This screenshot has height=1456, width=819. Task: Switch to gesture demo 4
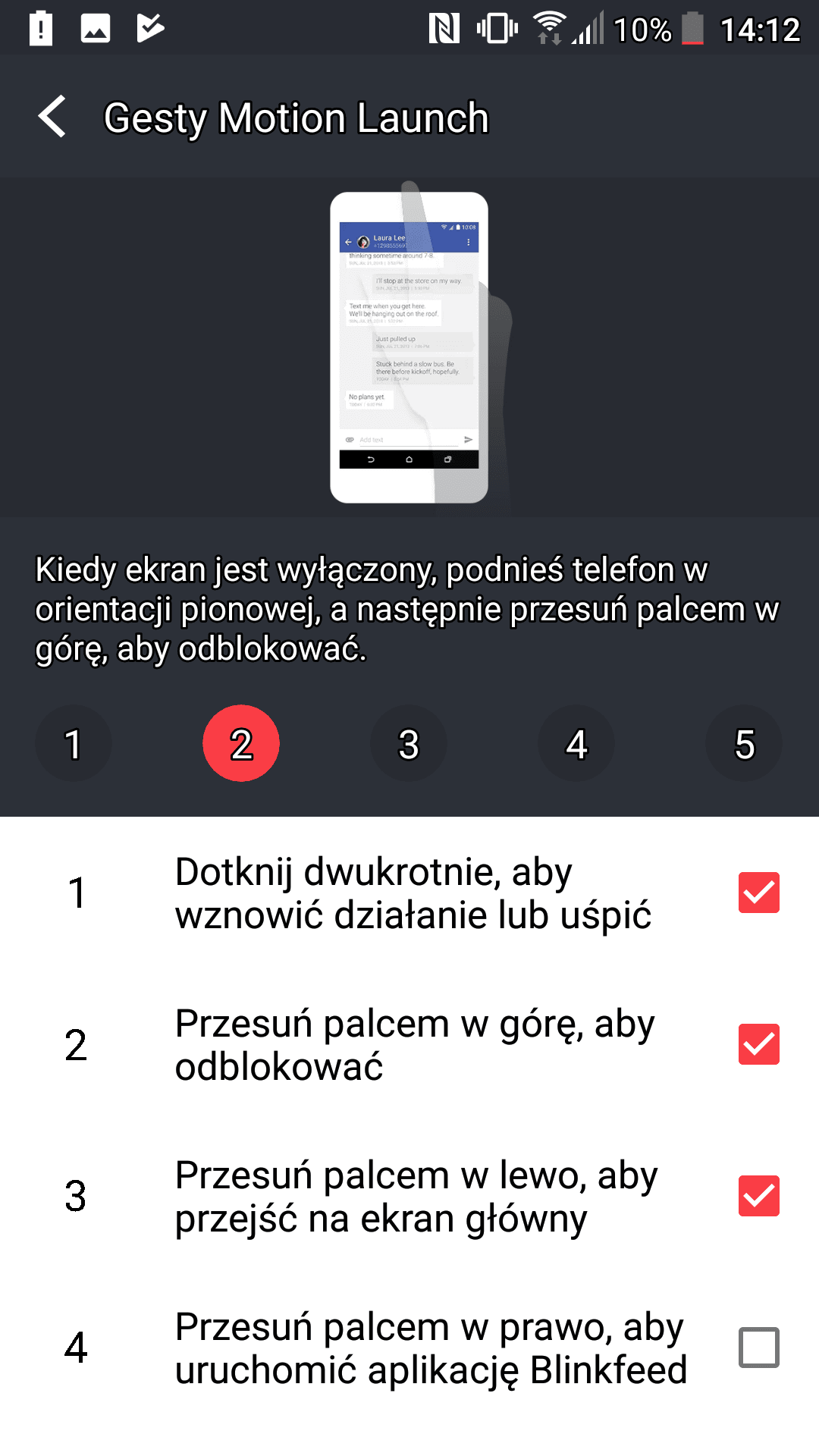[x=576, y=743]
